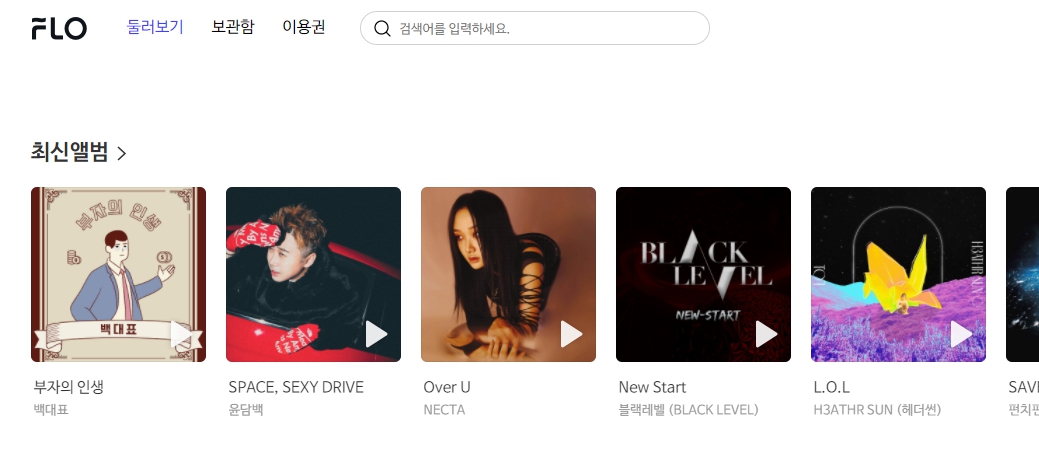1039x476 pixels.
Task: Open the 부자의 인생 album title
Action: 69,387
